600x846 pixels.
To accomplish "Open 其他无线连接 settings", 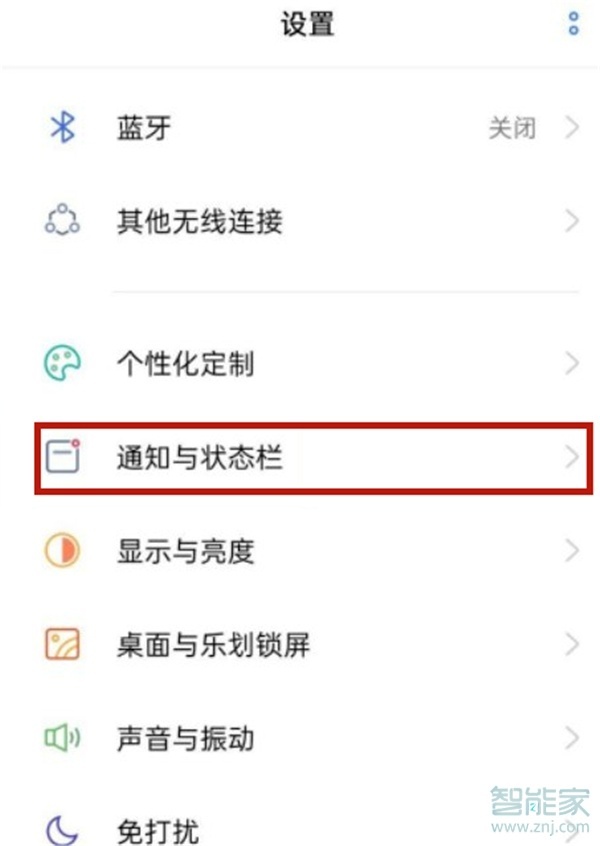I will click(300, 221).
